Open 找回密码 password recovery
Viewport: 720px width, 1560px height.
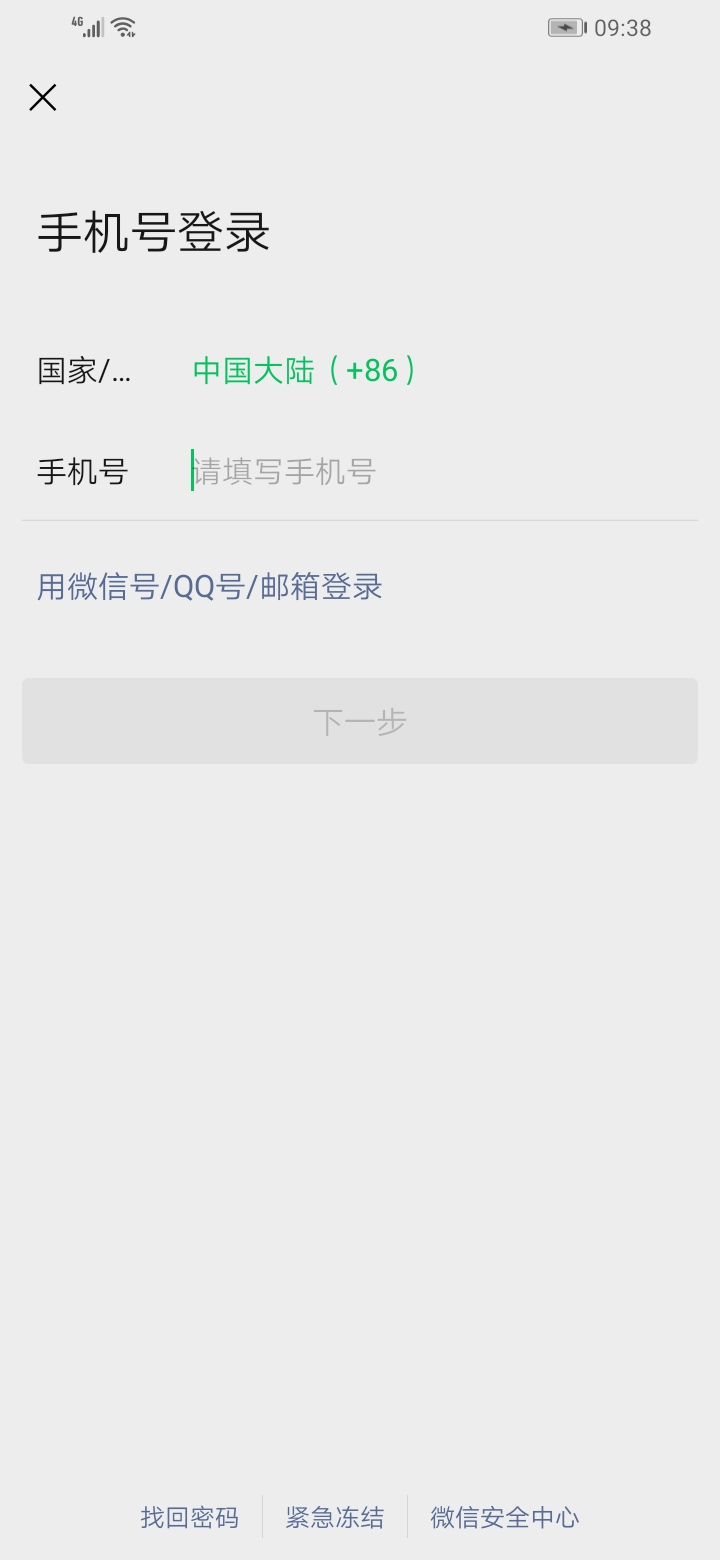pyautogui.click(x=188, y=1517)
